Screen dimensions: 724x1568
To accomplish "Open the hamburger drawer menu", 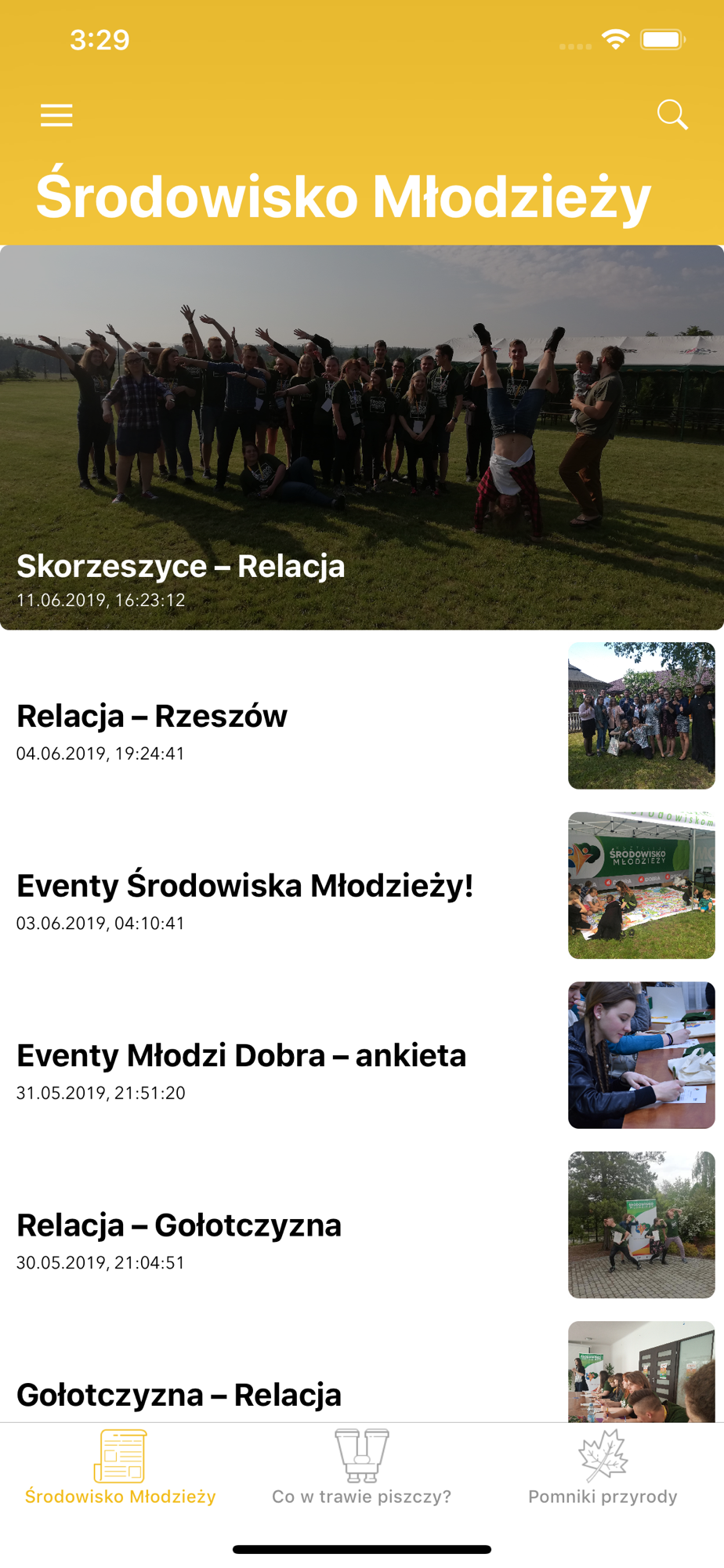I will 56,115.
